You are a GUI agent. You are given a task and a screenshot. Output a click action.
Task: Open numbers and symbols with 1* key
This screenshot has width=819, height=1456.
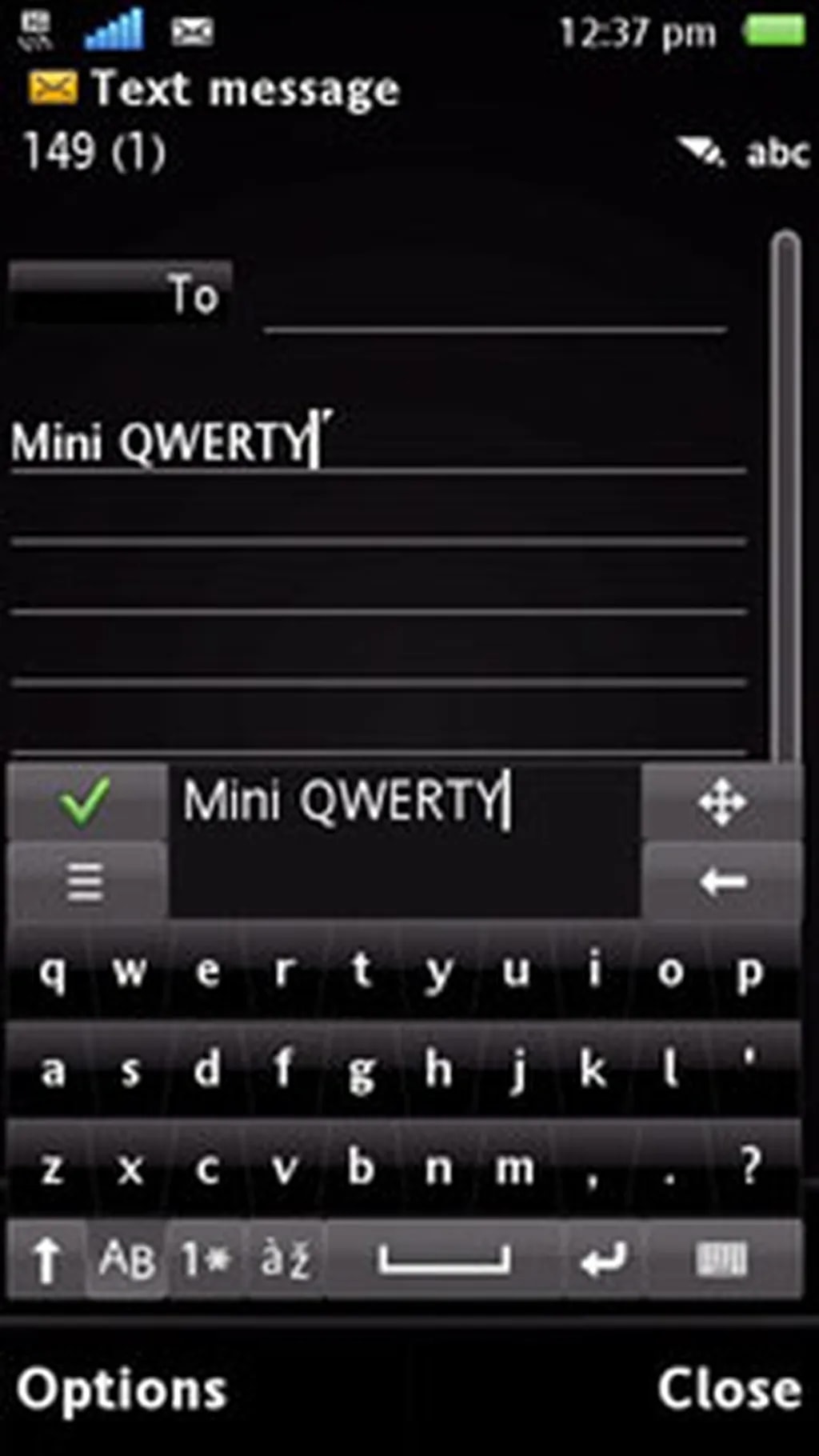tap(206, 1259)
